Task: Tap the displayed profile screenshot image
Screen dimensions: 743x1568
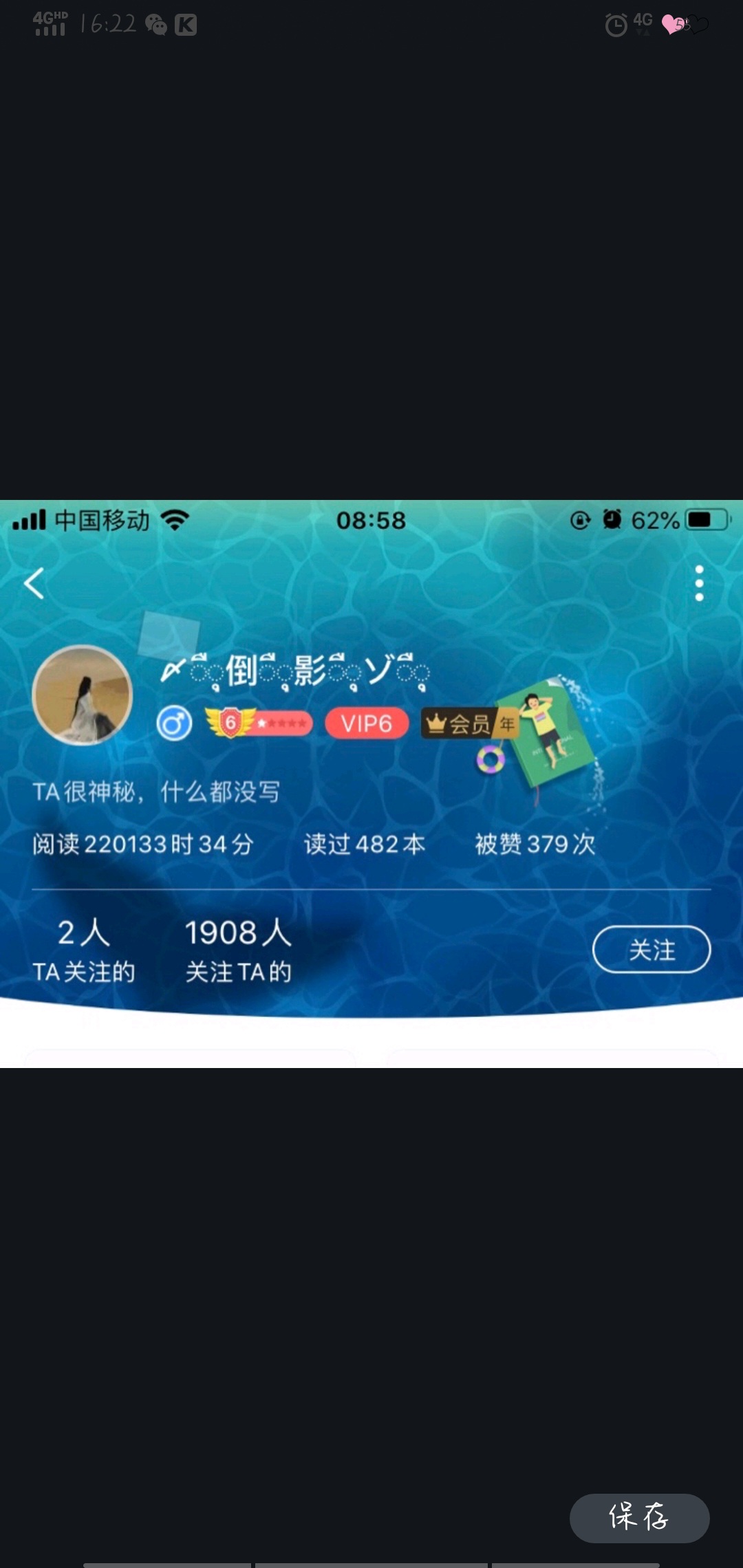Action: click(x=371, y=783)
